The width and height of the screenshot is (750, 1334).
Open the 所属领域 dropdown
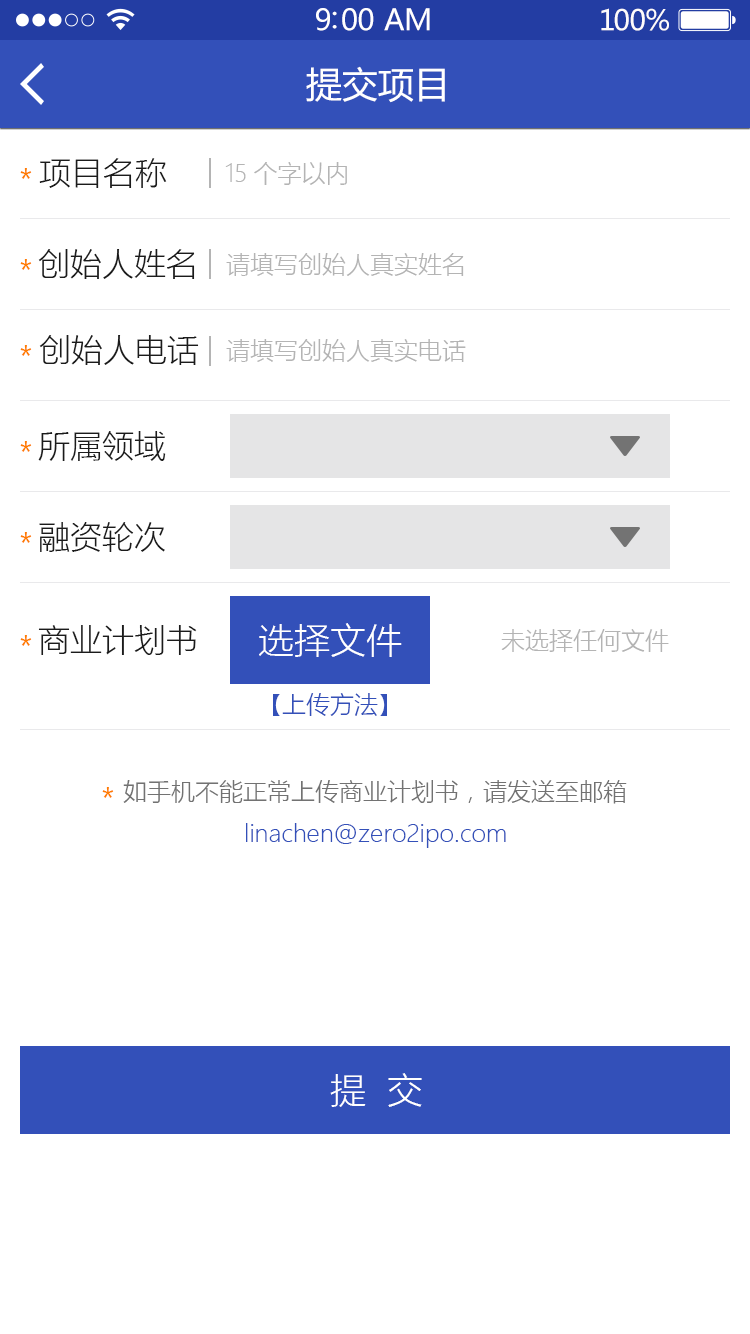(x=450, y=446)
